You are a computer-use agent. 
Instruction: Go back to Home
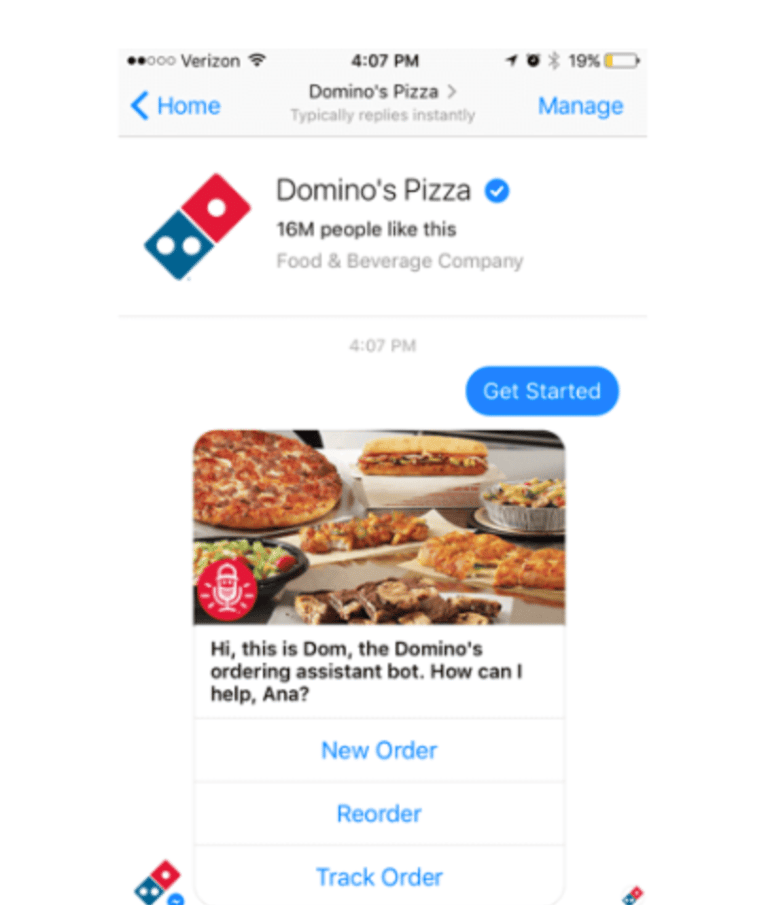[176, 106]
